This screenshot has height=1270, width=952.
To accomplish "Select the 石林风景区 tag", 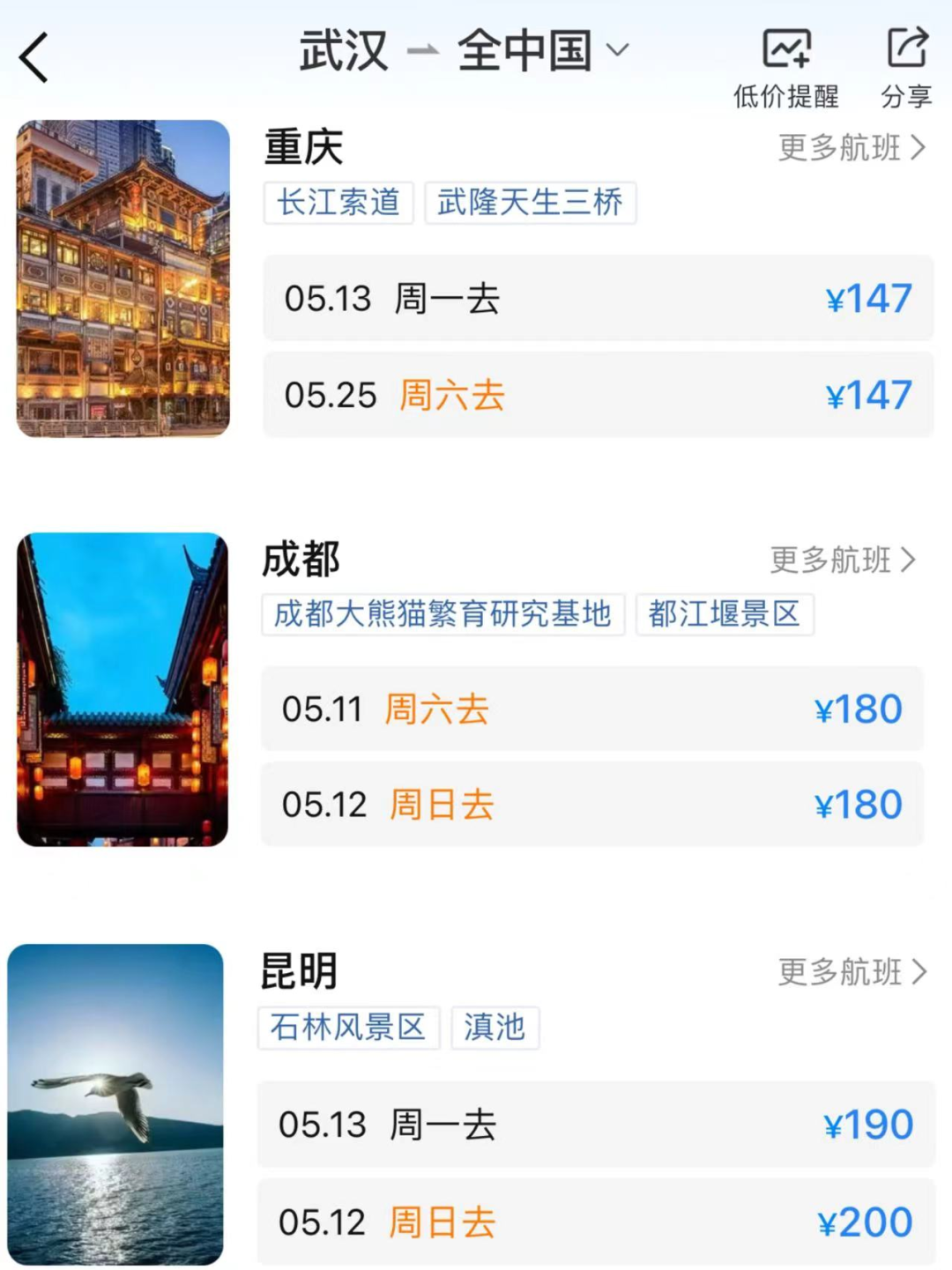I will (348, 1028).
